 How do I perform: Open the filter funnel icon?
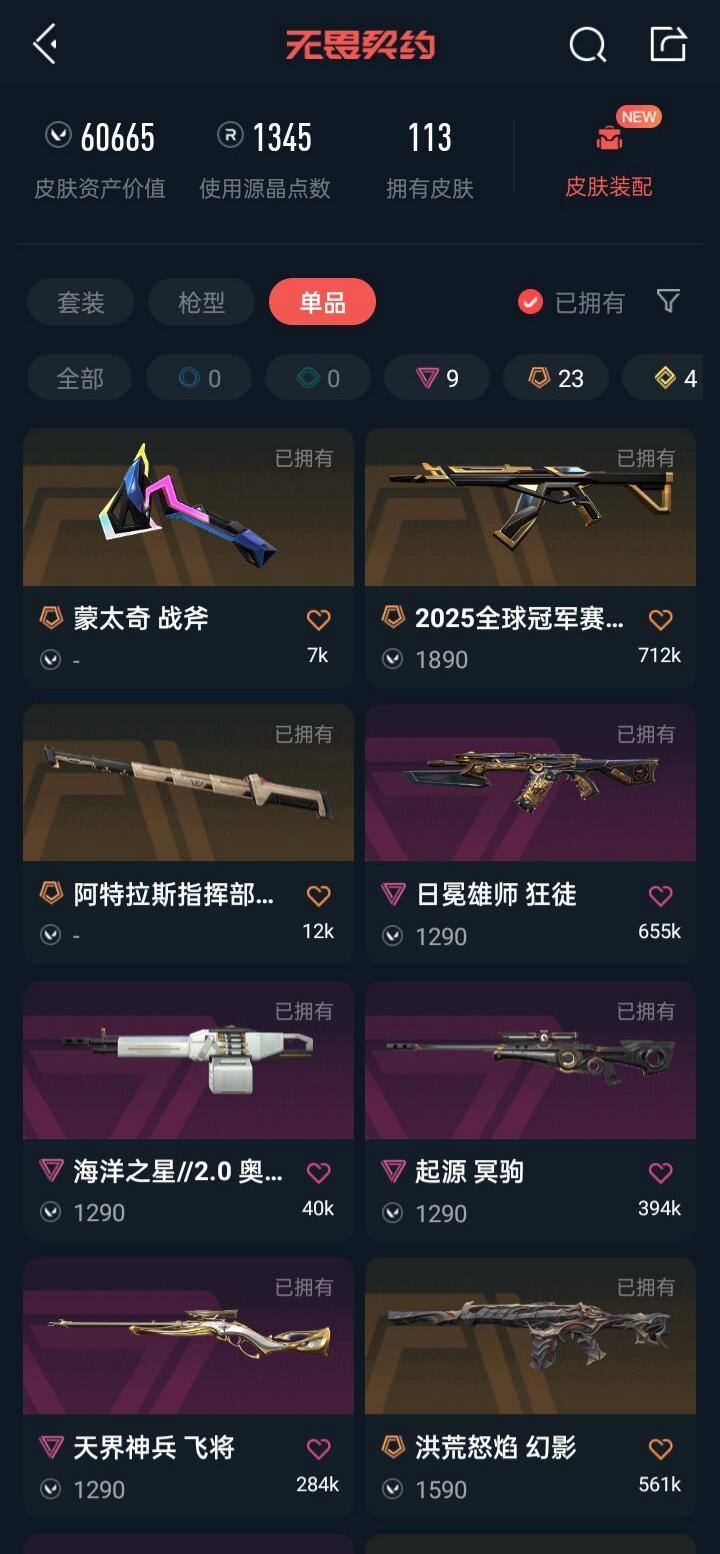coord(668,301)
